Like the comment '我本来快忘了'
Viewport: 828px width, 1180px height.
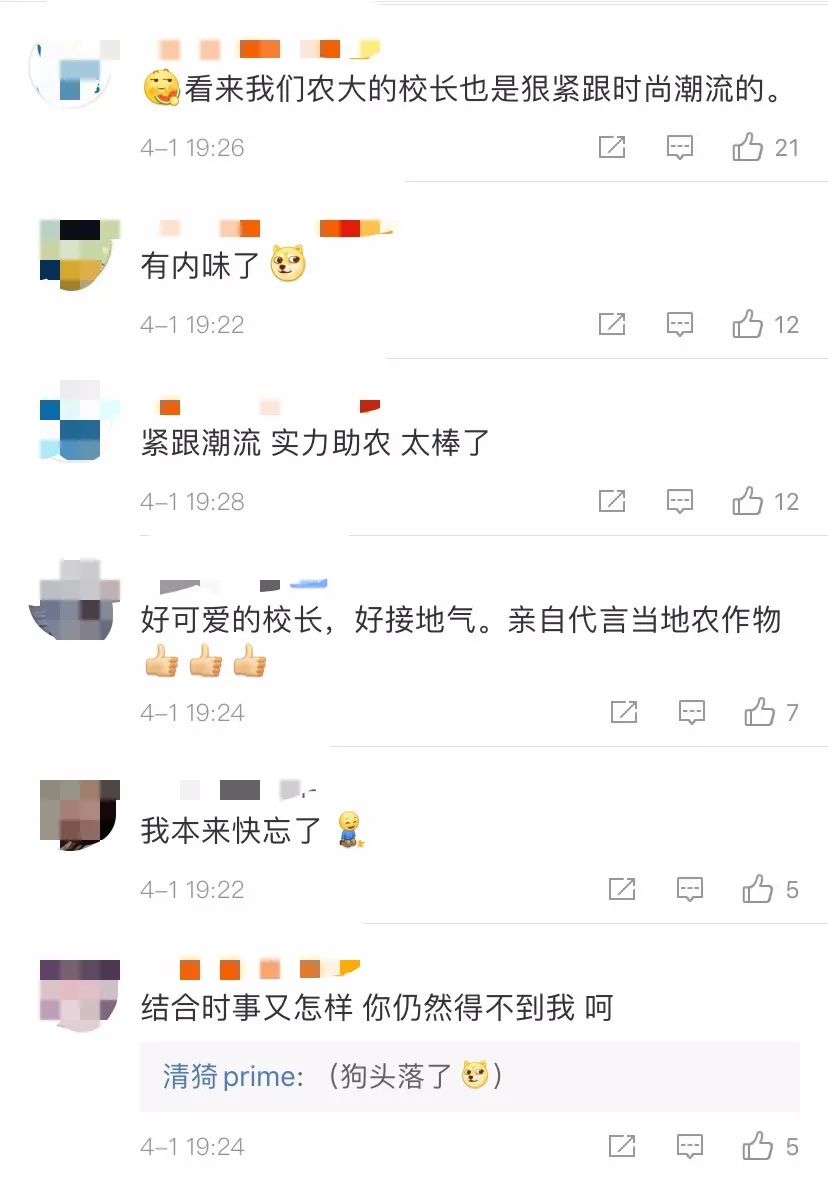click(x=757, y=889)
